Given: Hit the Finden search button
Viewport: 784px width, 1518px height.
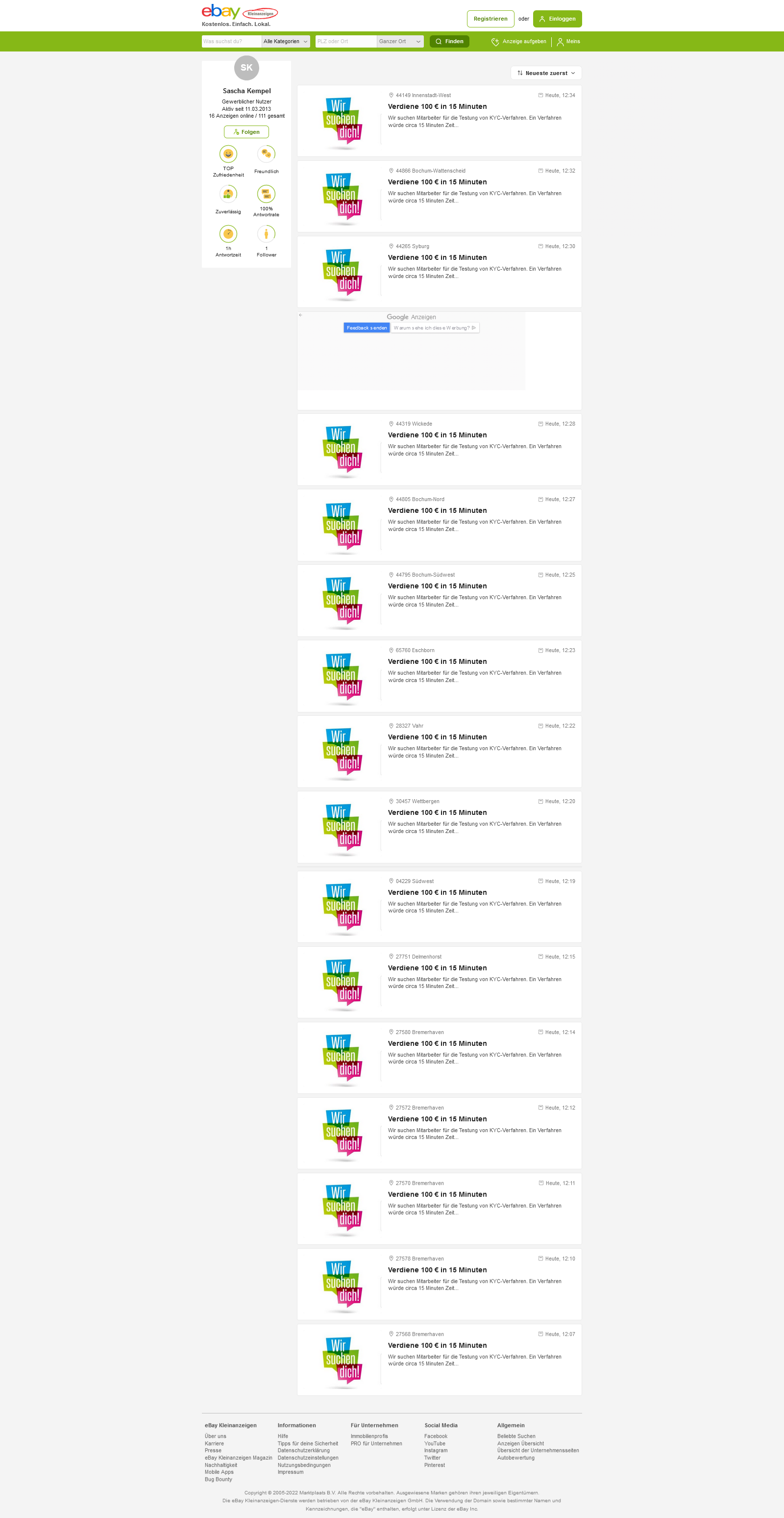Looking at the screenshot, I should [449, 41].
